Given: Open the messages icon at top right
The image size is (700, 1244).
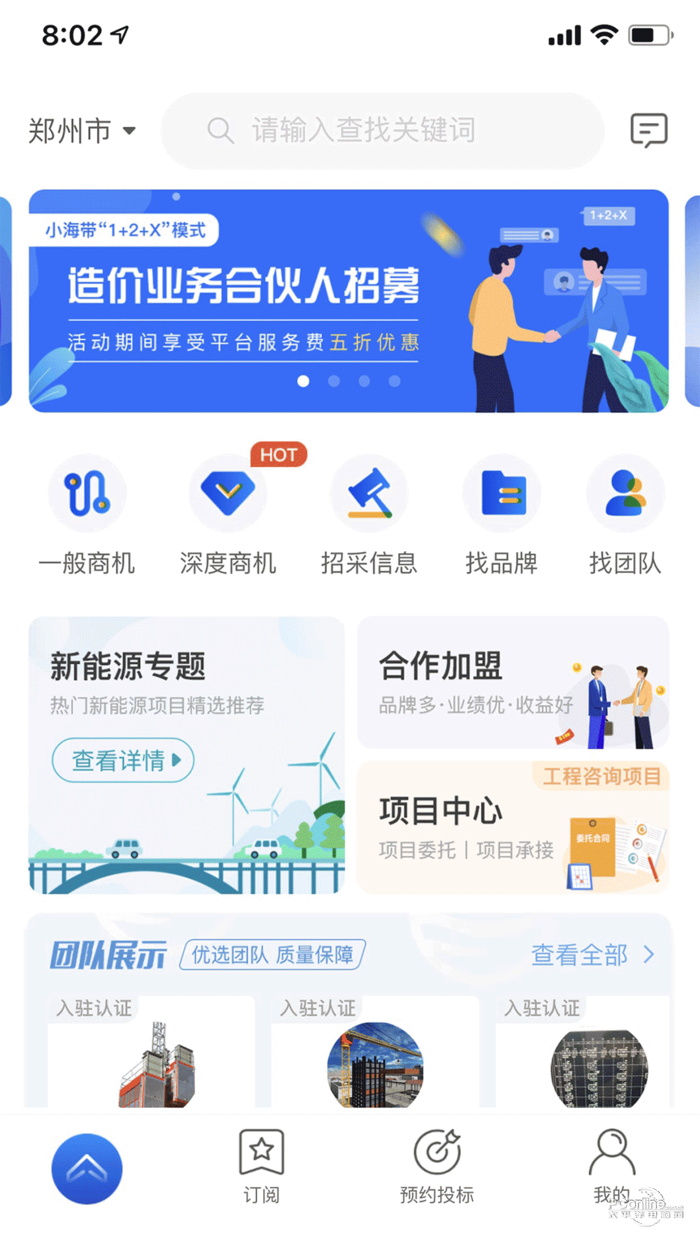Looking at the screenshot, I should click(x=649, y=131).
